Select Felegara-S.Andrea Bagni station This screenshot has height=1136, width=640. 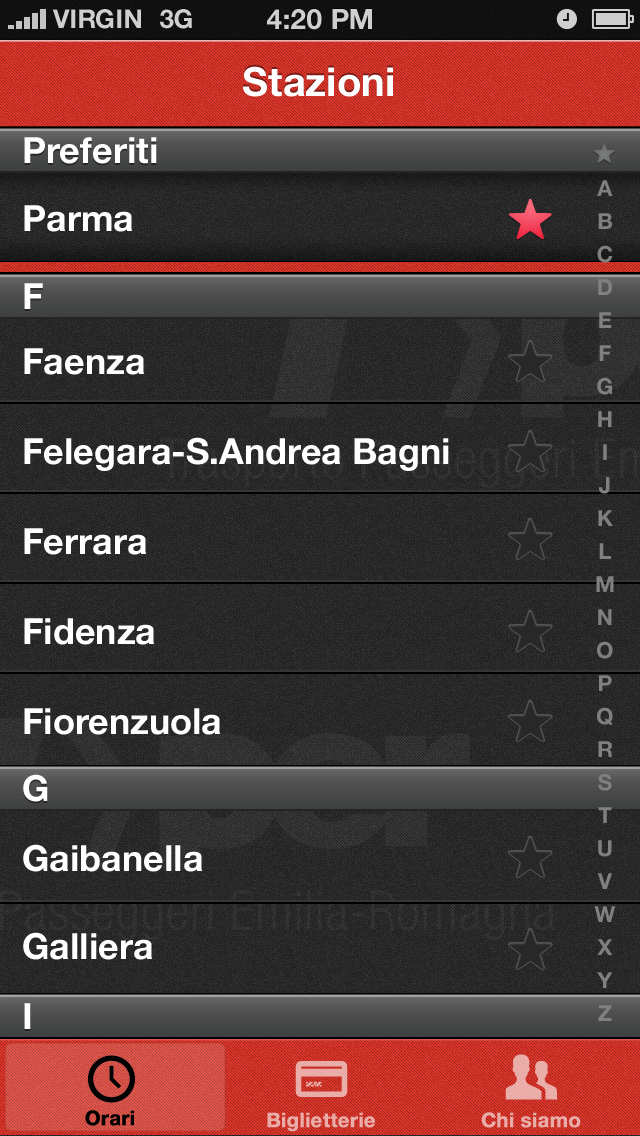pyautogui.click(x=320, y=448)
